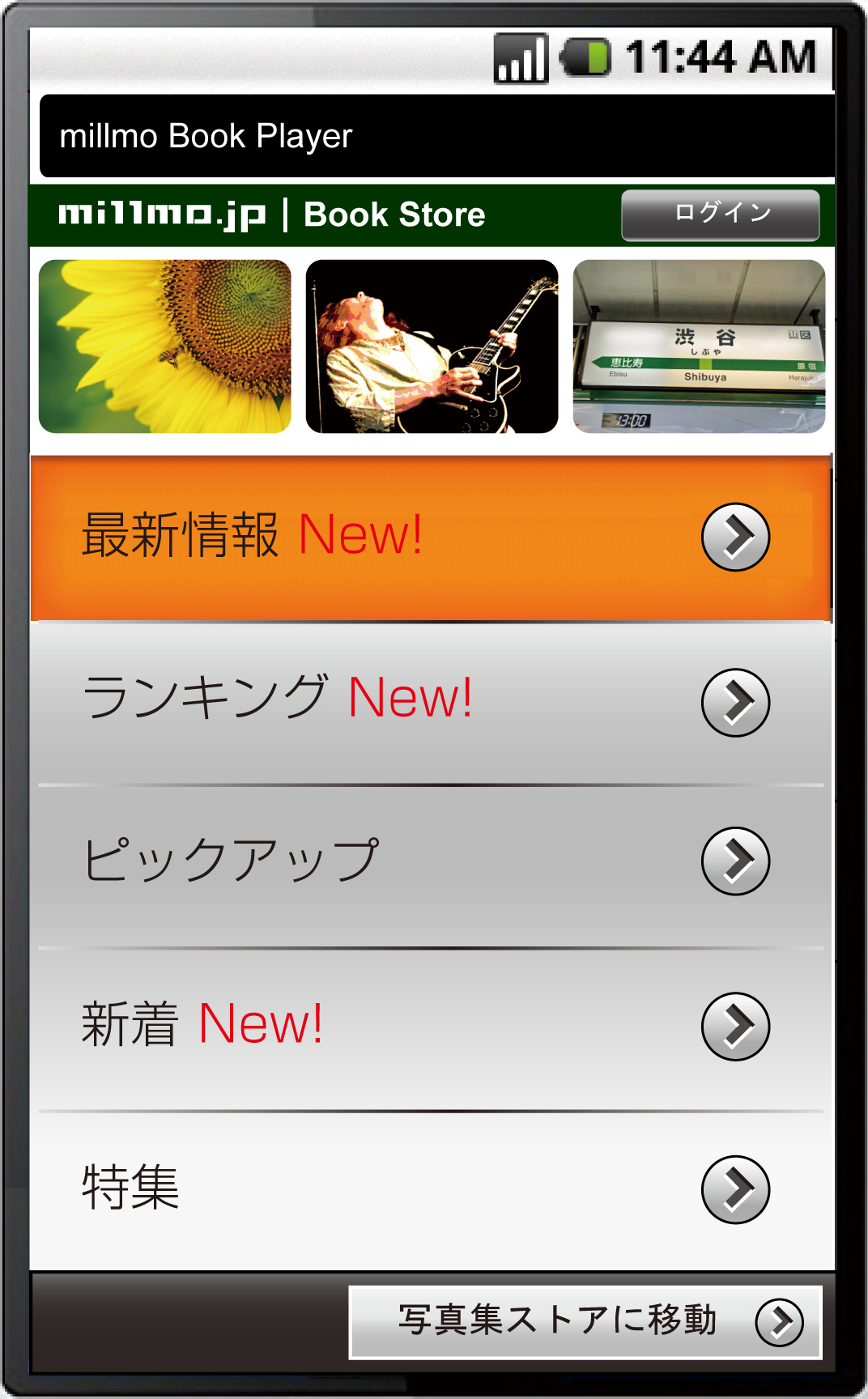Open the Shibuya station sign tile

tap(700, 347)
